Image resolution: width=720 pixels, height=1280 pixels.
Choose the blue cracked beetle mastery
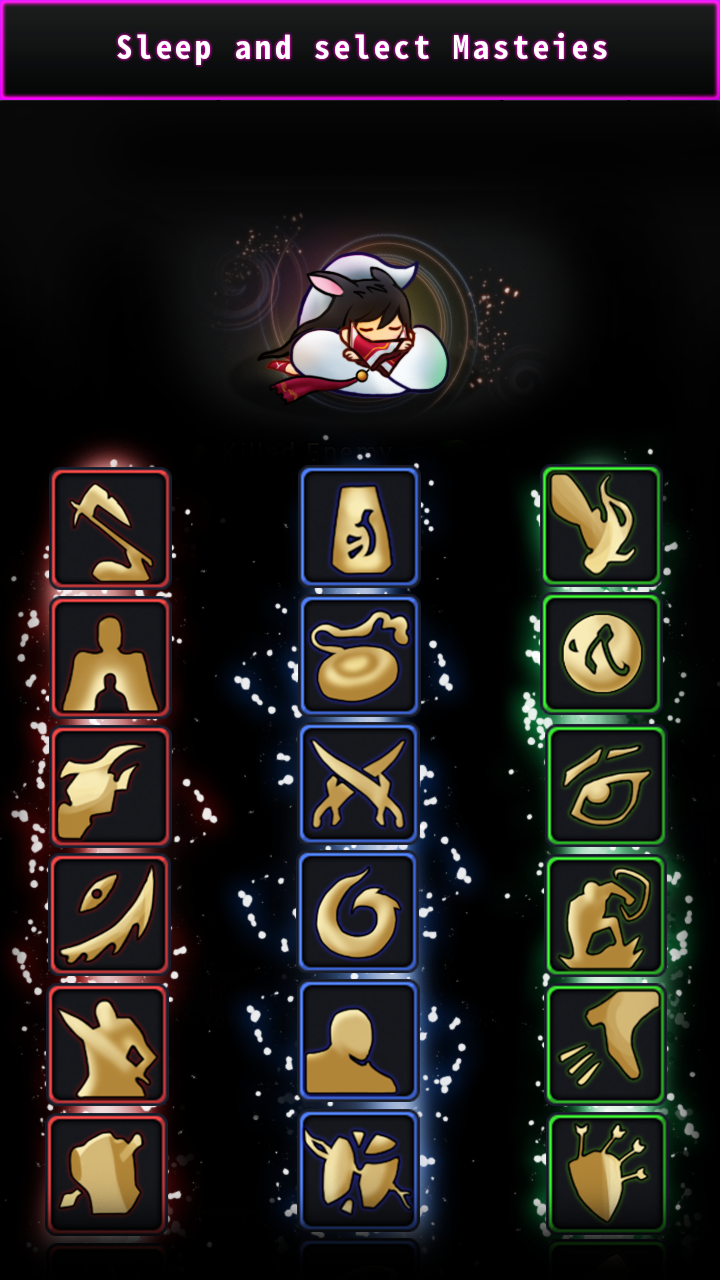[359, 1170]
